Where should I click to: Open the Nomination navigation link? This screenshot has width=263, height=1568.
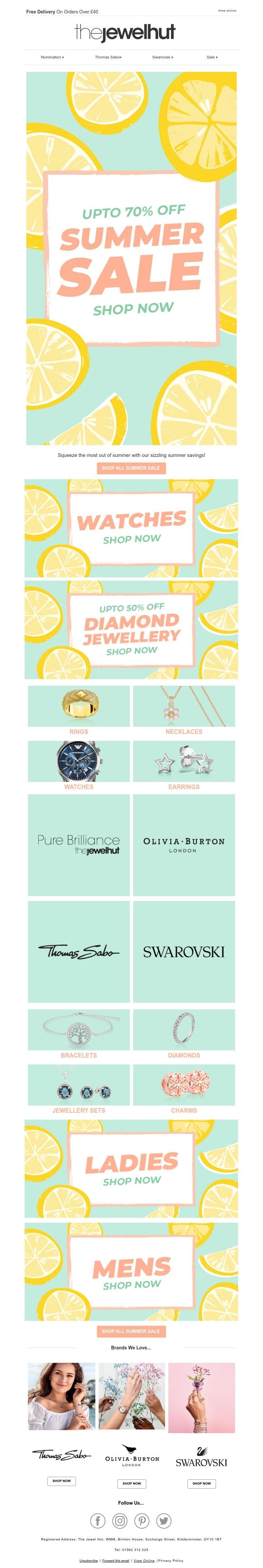(x=53, y=57)
